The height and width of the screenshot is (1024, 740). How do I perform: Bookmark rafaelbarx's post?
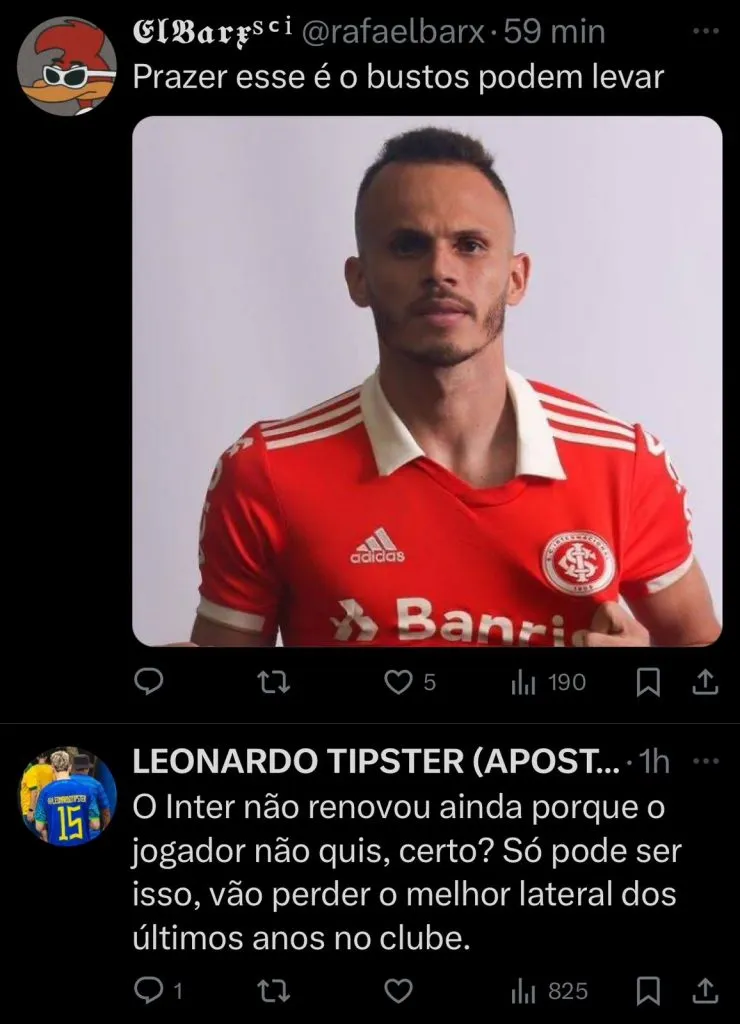click(x=648, y=682)
